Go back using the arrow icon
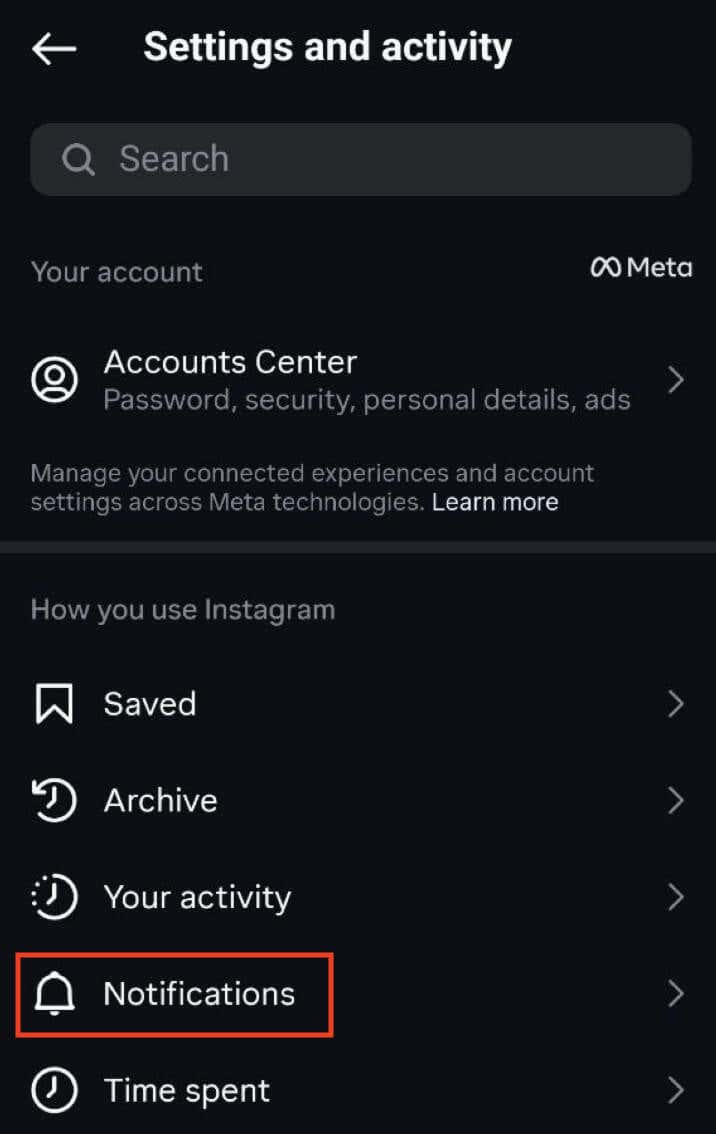 54,49
